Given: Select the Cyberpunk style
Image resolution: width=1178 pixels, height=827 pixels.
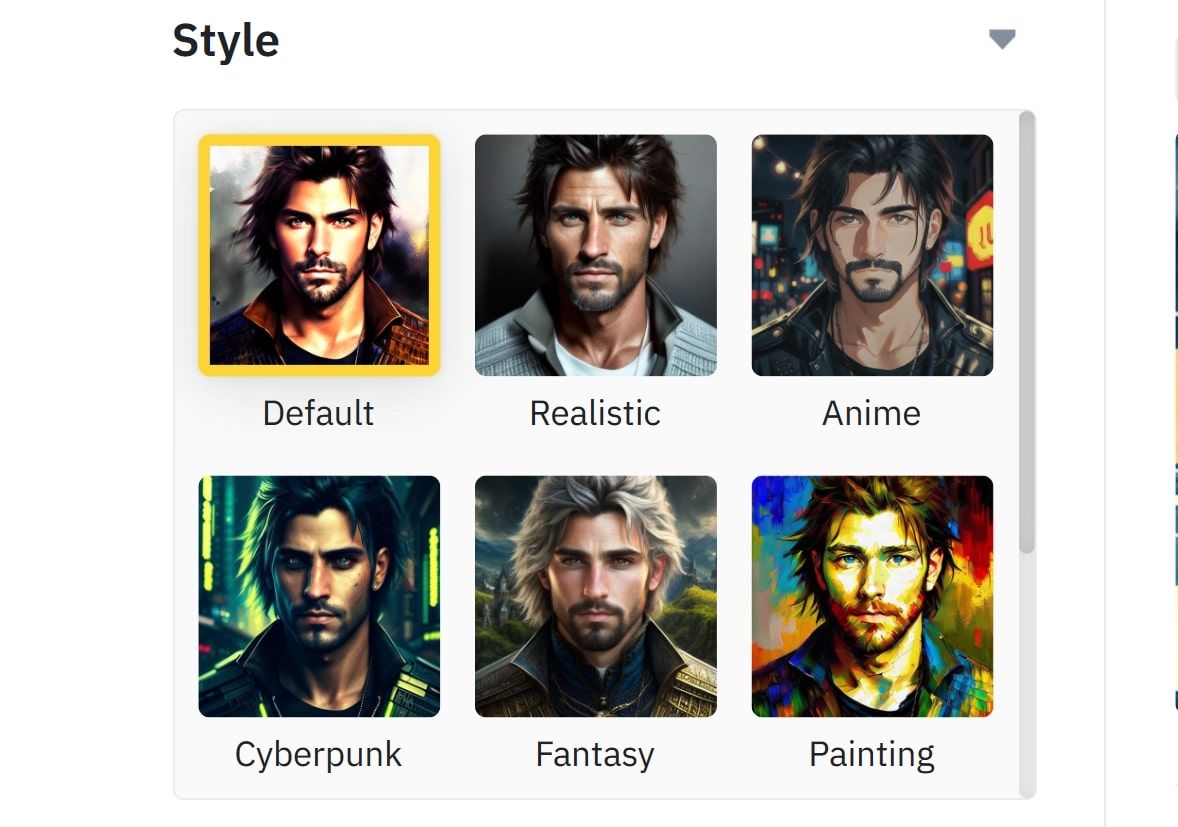Looking at the screenshot, I should click(319, 596).
